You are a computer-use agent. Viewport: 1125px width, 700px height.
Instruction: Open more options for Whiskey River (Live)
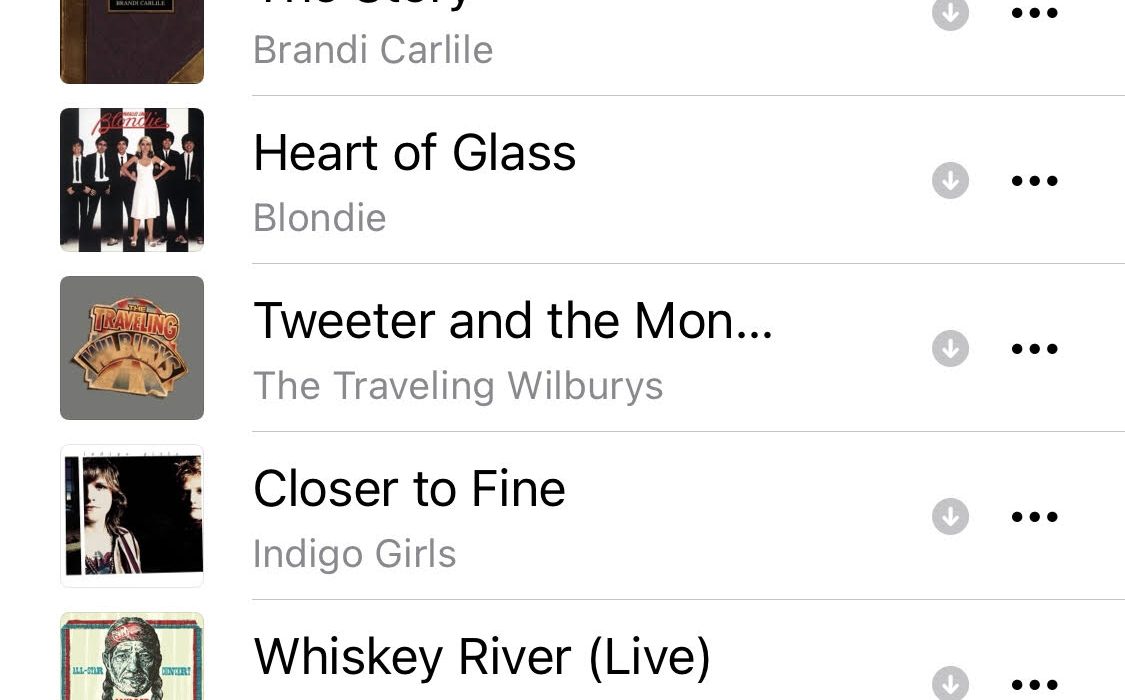pyautogui.click(x=1034, y=685)
